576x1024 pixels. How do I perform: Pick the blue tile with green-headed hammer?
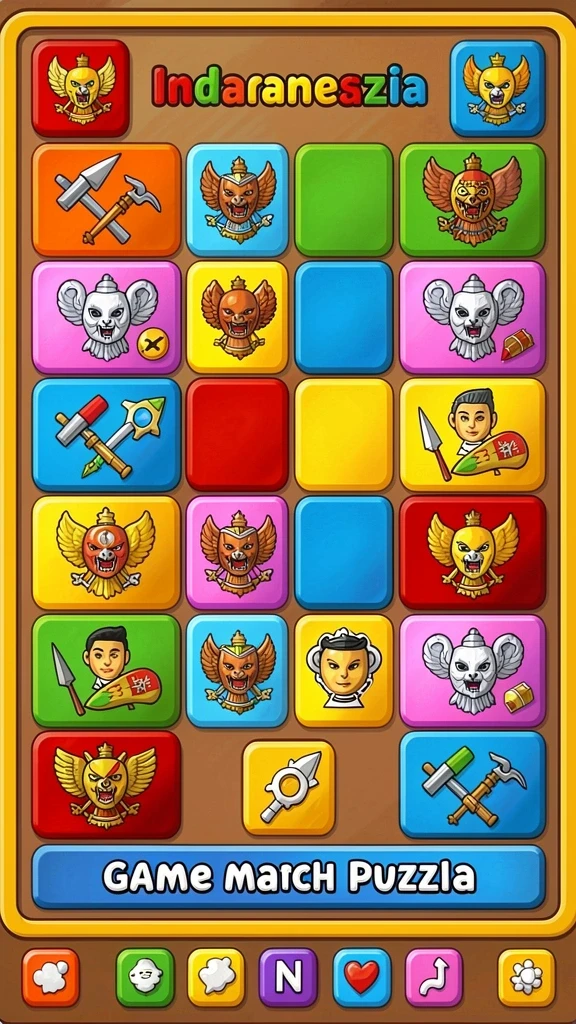tap(472, 784)
